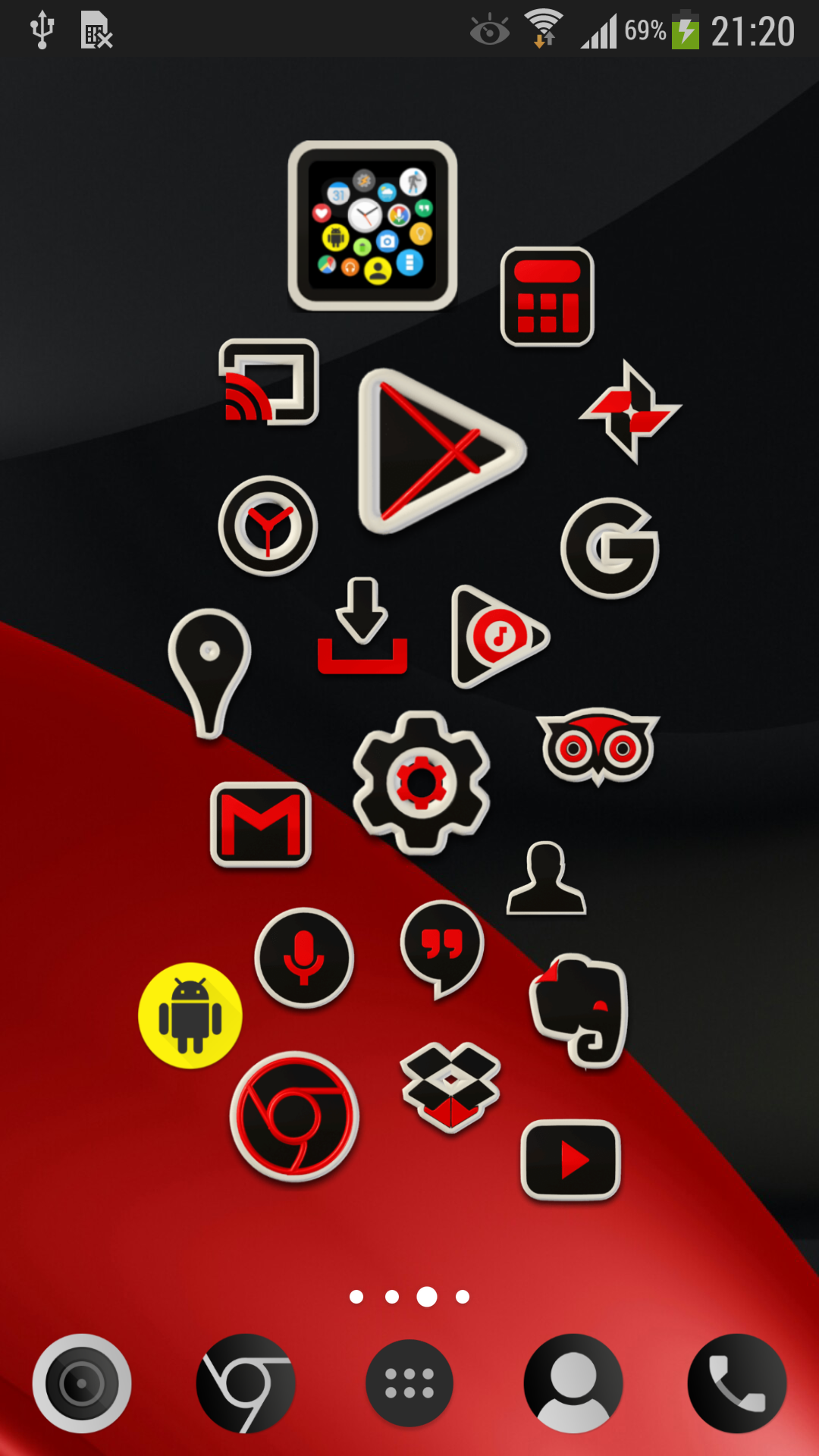Open the Downloads app
819x1456 pixels.
(362, 626)
